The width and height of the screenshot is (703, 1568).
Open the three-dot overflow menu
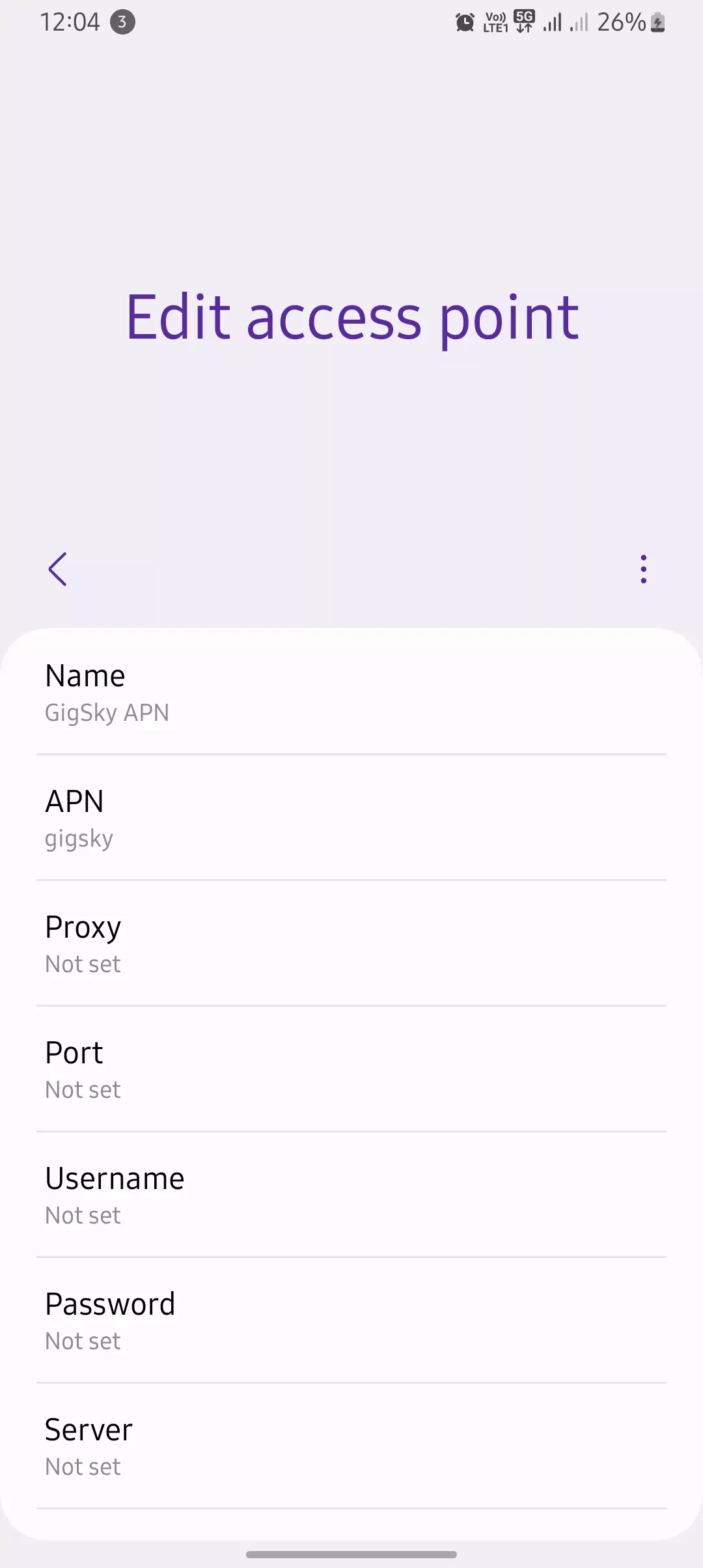click(643, 569)
